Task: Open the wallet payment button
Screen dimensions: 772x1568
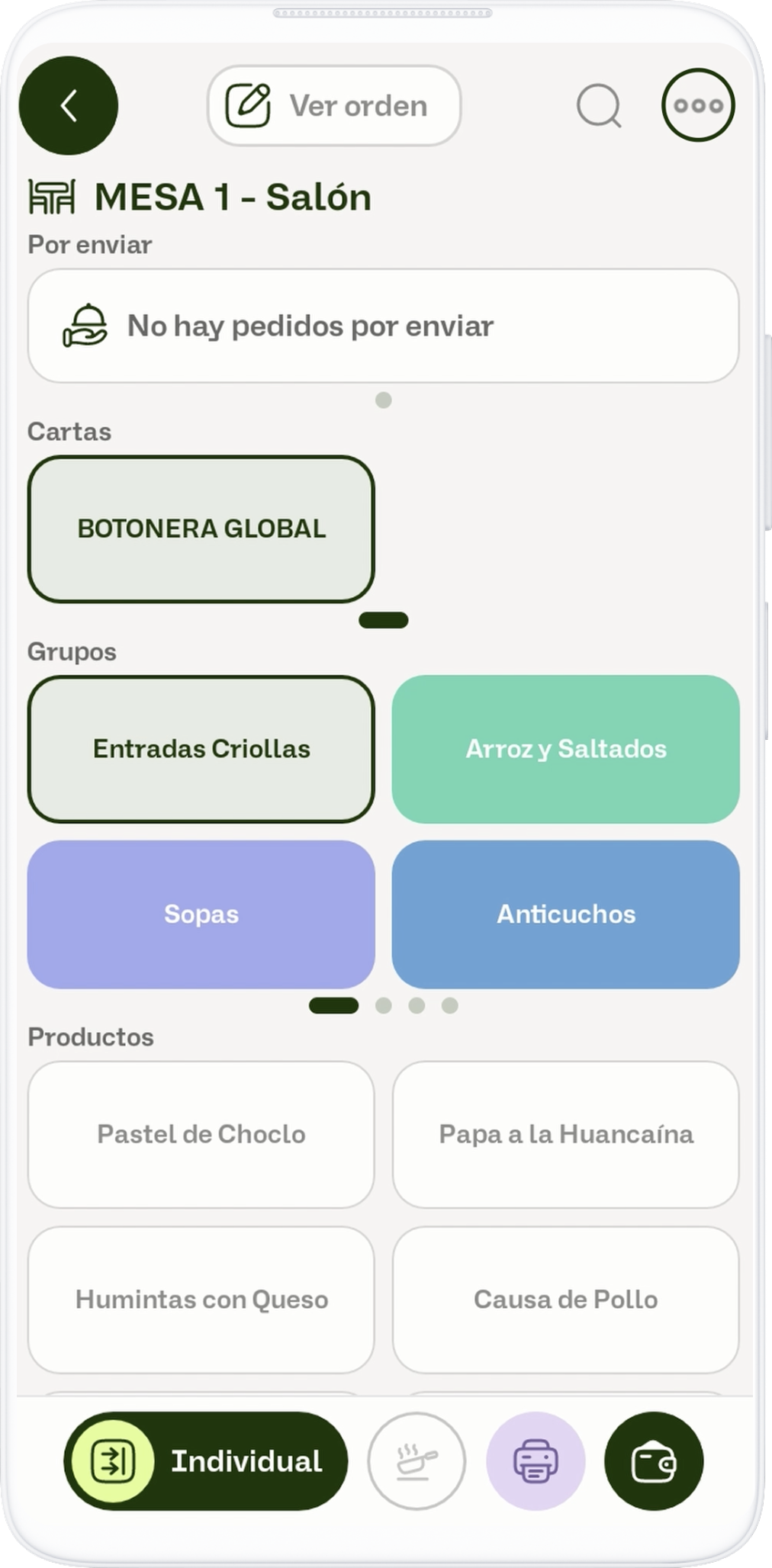Action: tap(654, 1461)
